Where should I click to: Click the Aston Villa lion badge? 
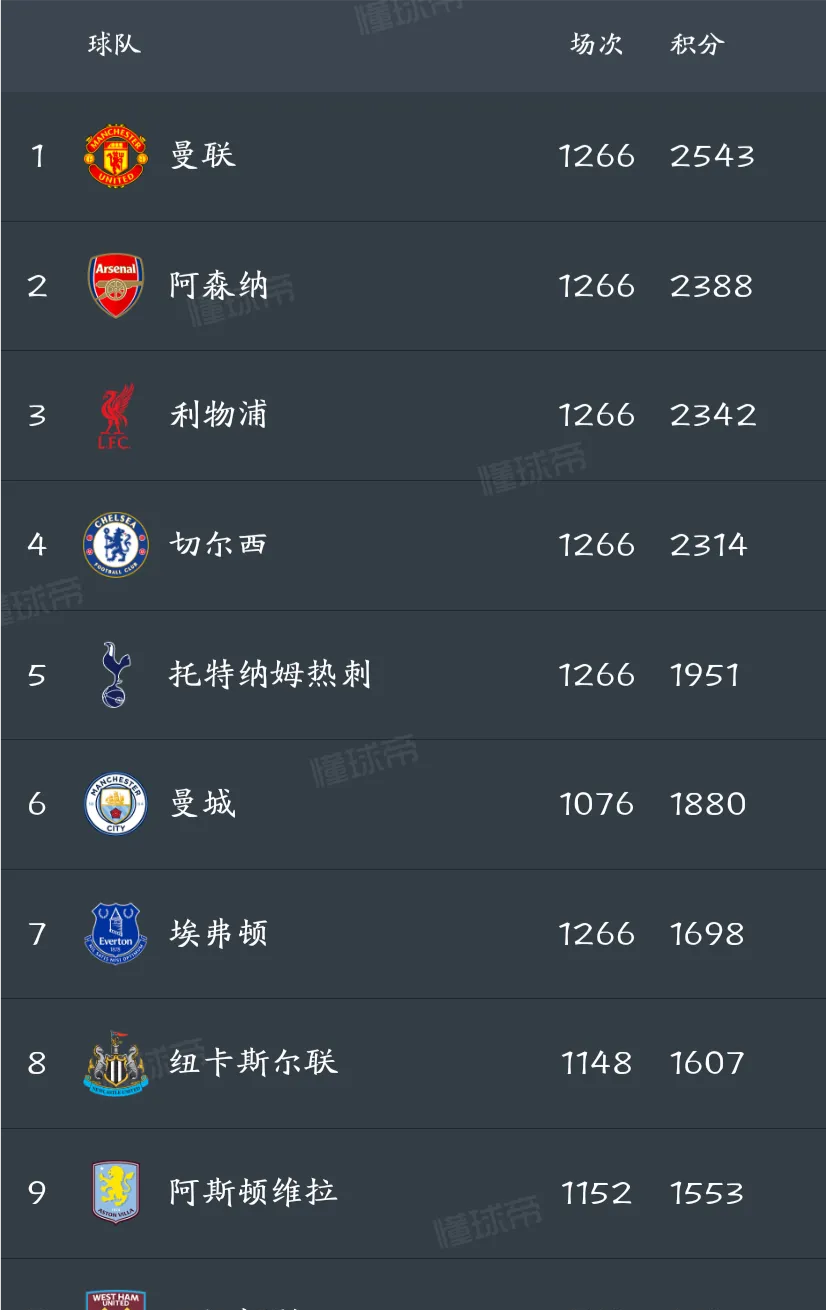point(114,1192)
